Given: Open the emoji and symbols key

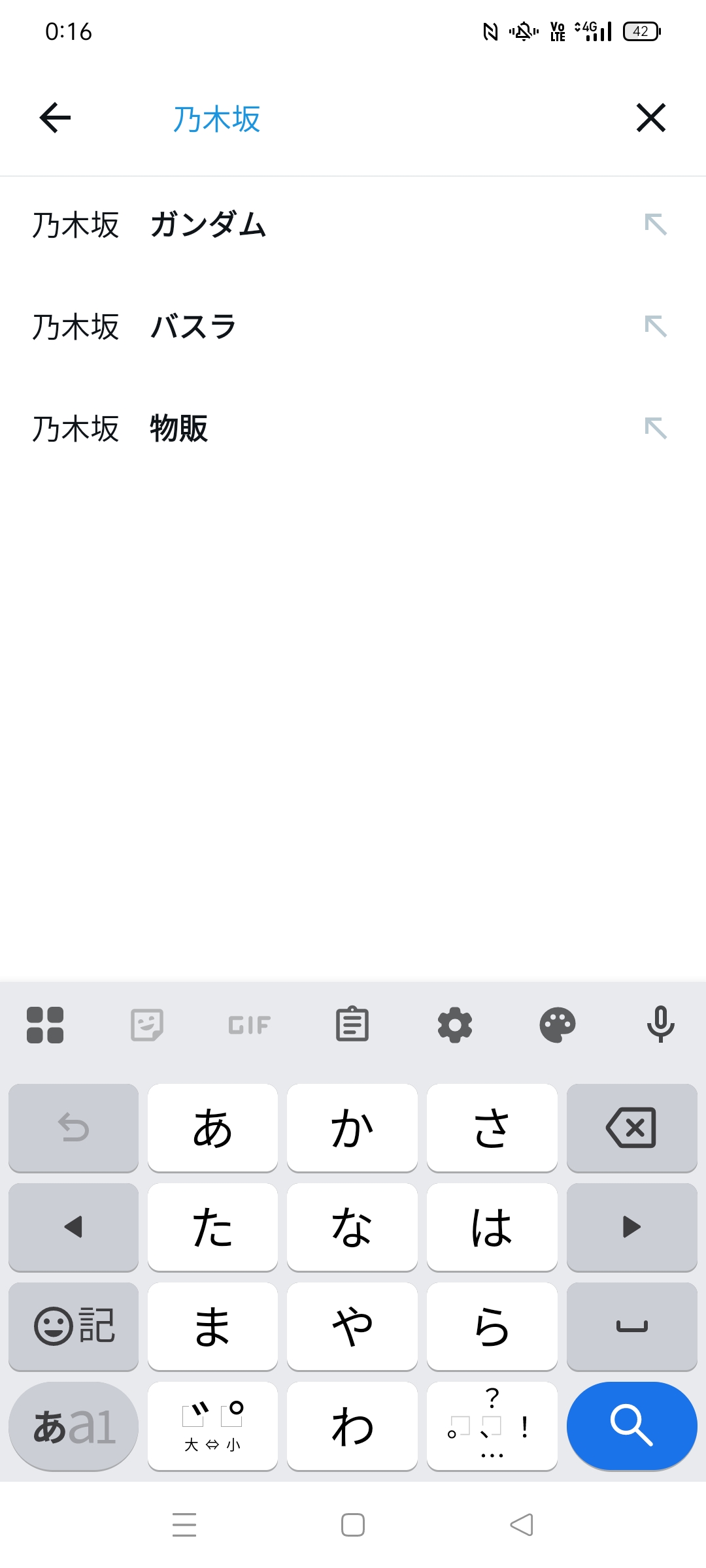Looking at the screenshot, I should [x=74, y=1326].
